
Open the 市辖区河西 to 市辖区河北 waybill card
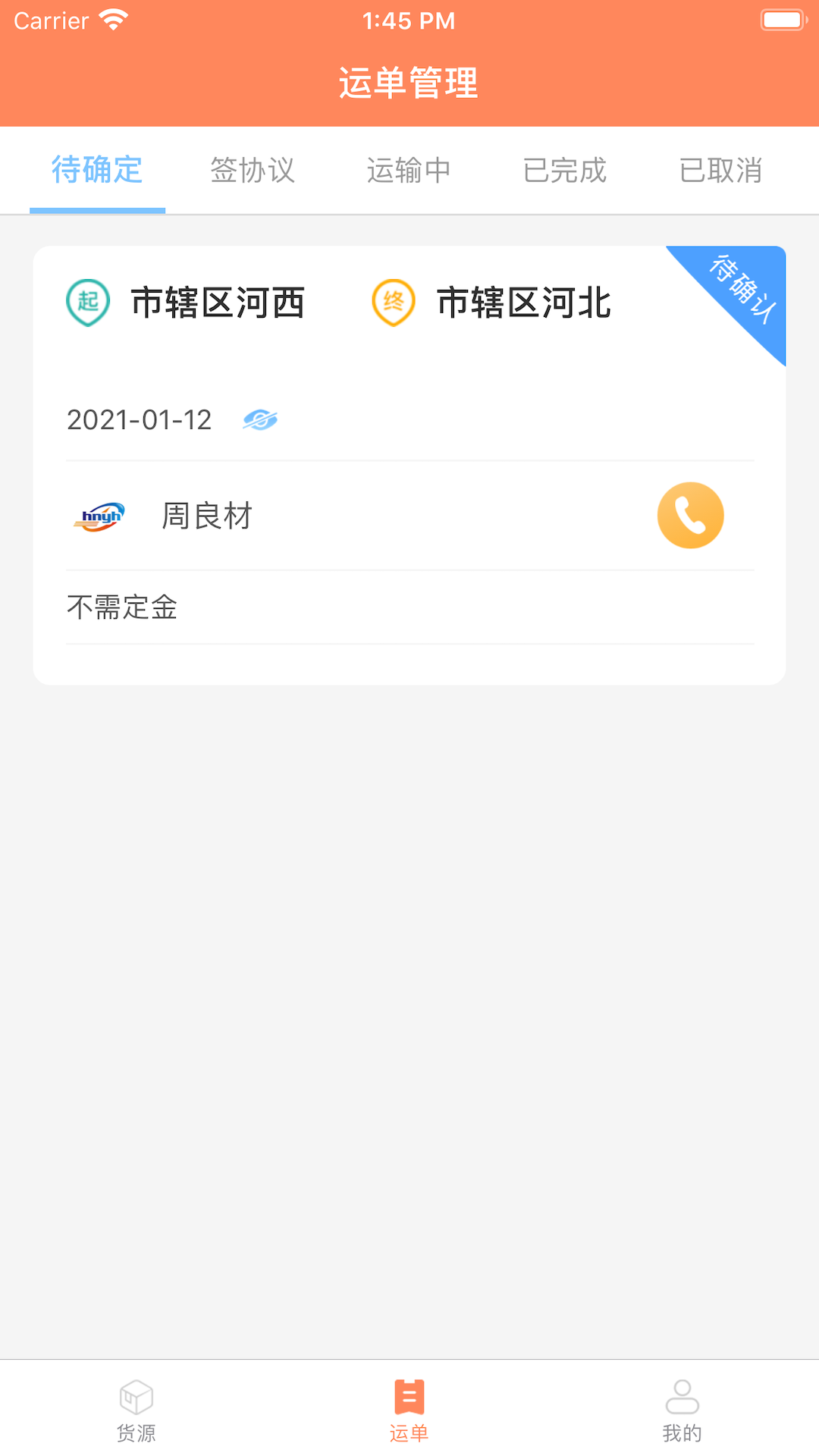tap(409, 364)
